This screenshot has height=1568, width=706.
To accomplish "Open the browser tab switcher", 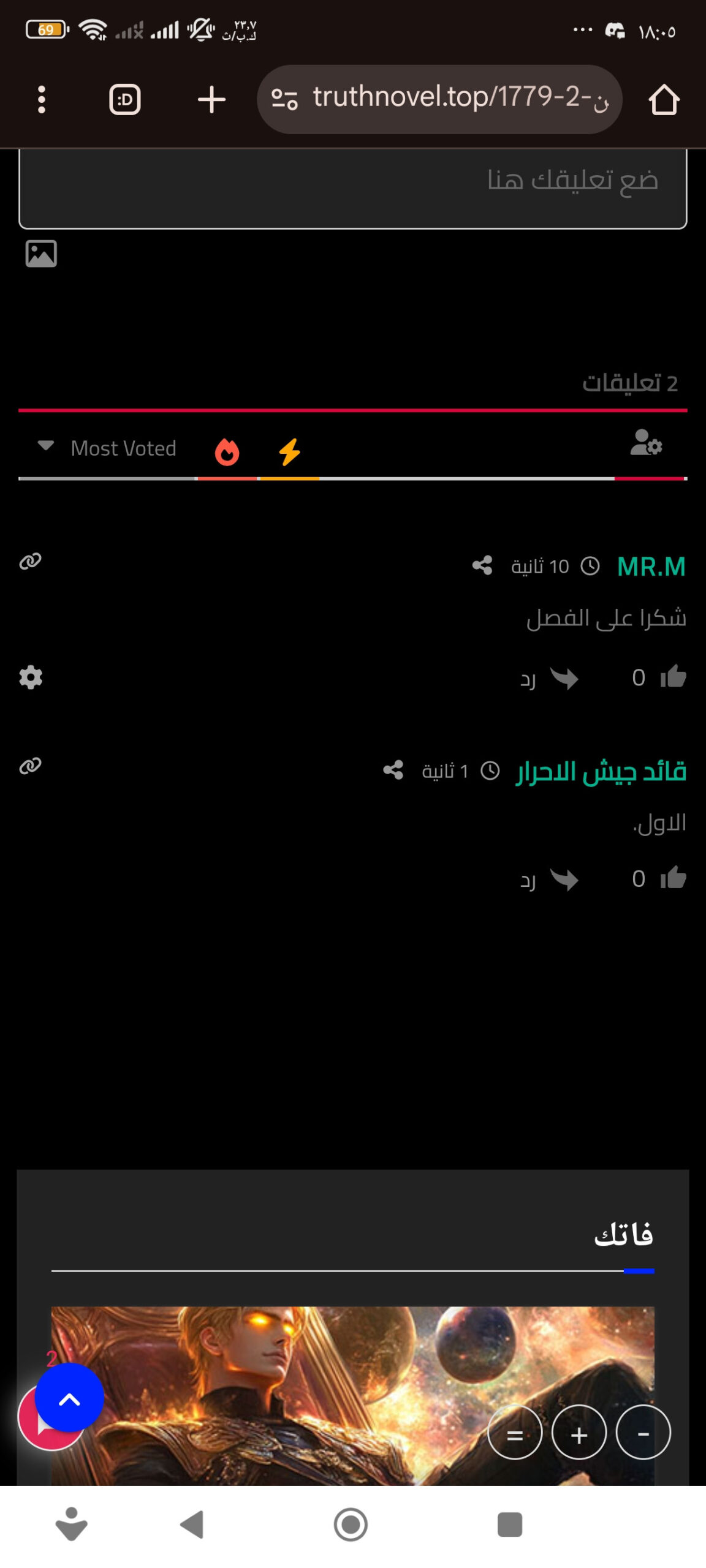I will pos(125,99).
